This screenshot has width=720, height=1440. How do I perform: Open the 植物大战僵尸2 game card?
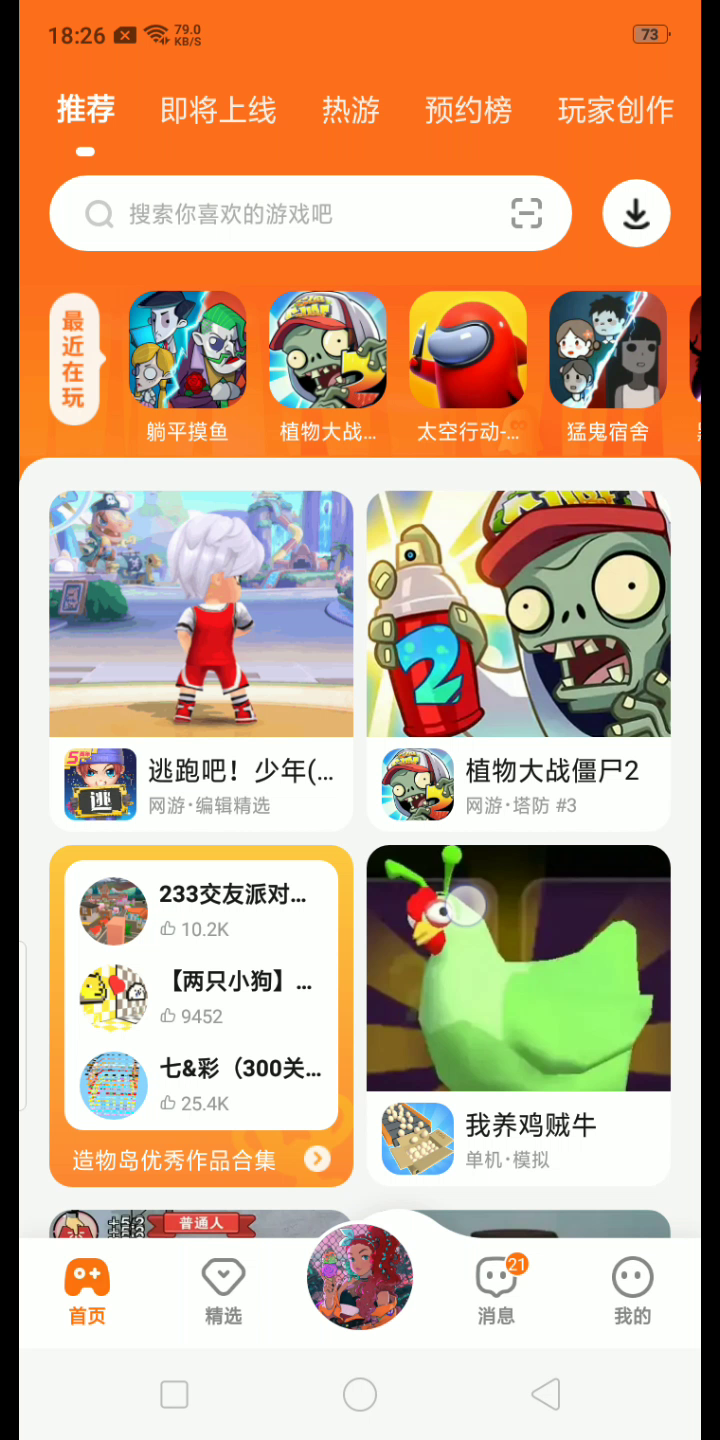point(518,660)
